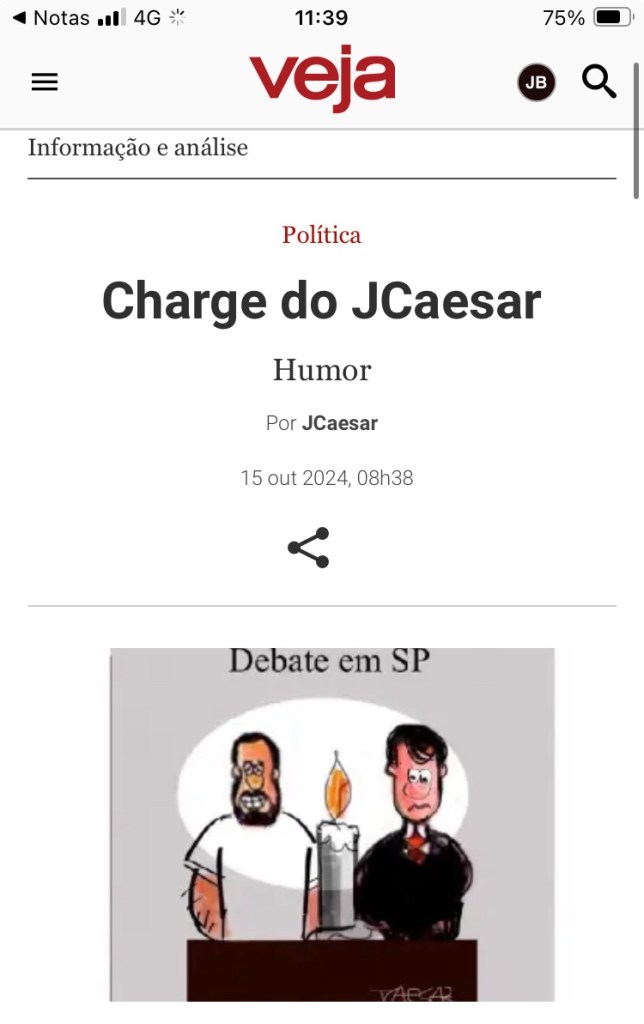644x1024 pixels.
Task: Open the search magnifier
Action: coord(599,81)
